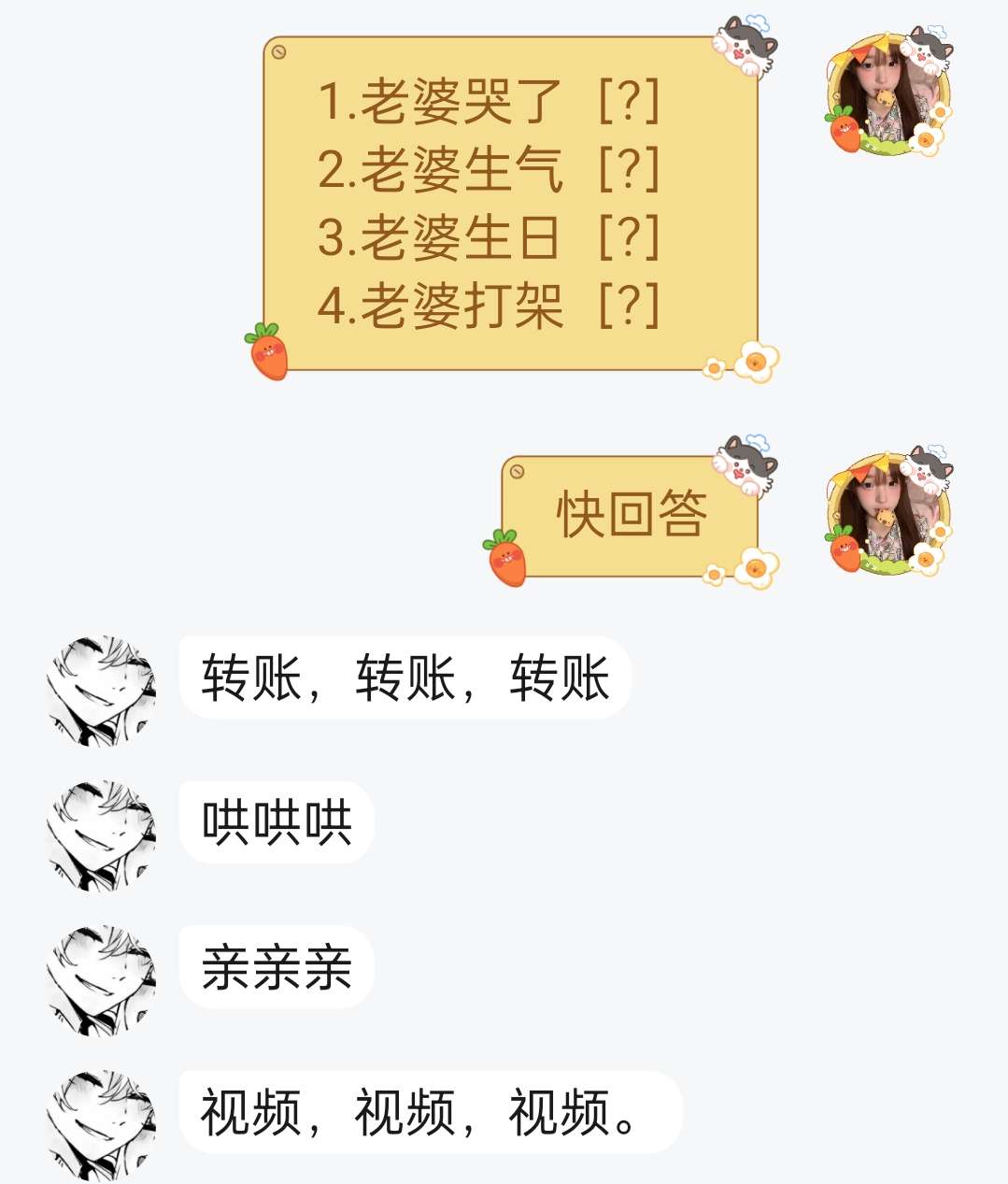View profile from avatar next to 亲亲亲
The height and width of the screenshot is (1184, 1008).
tap(102, 980)
